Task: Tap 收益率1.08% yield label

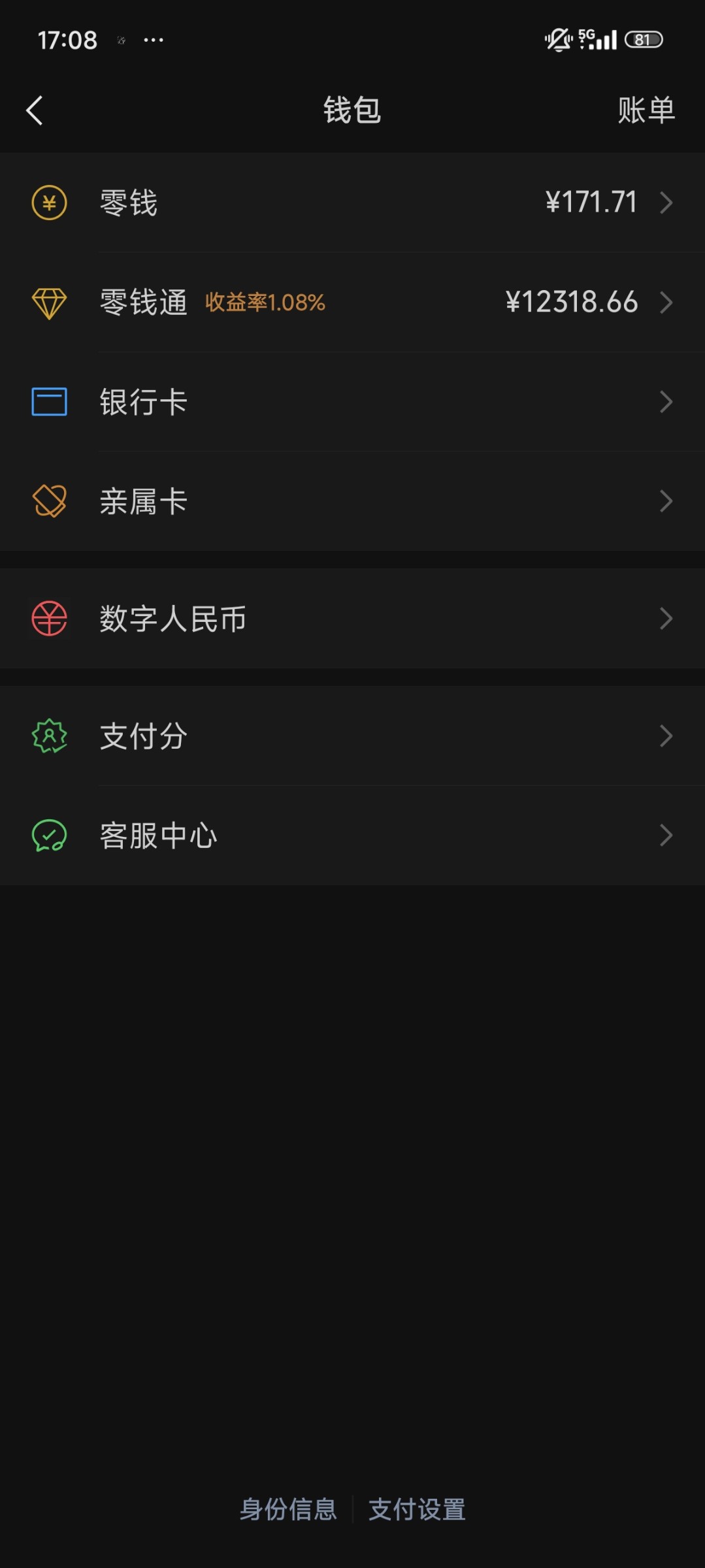Action: (x=267, y=302)
